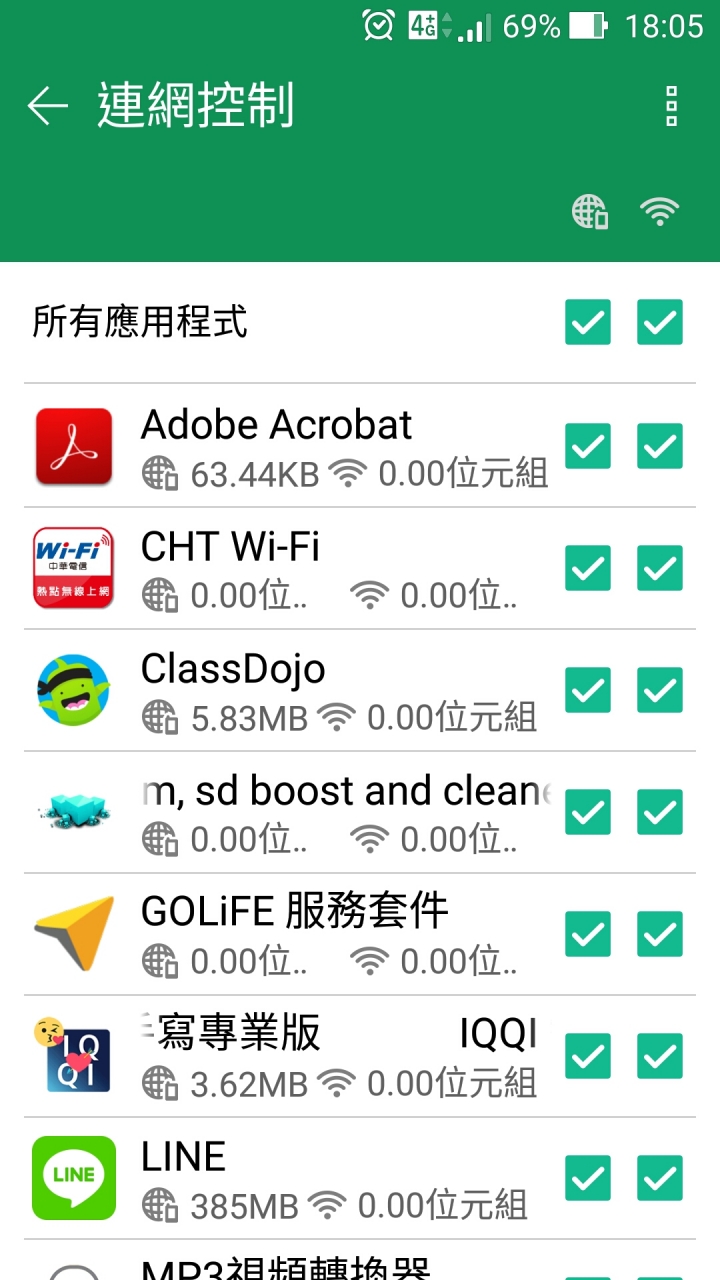720x1280 pixels.
Task: Toggle mobile data checkbox for CHT Wi-Fi
Action: point(588,568)
